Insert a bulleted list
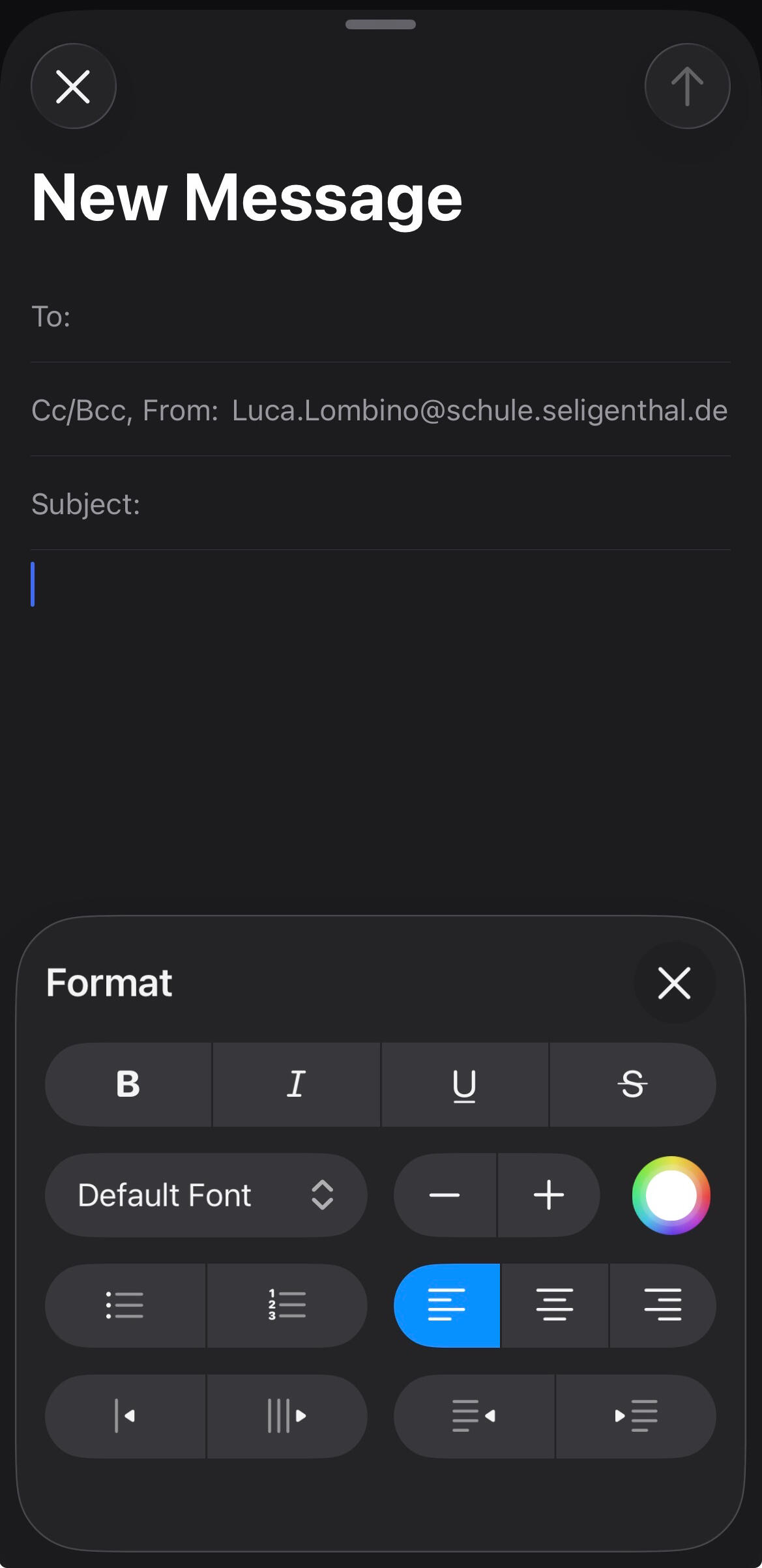The height and width of the screenshot is (1568, 762). [x=125, y=1305]
